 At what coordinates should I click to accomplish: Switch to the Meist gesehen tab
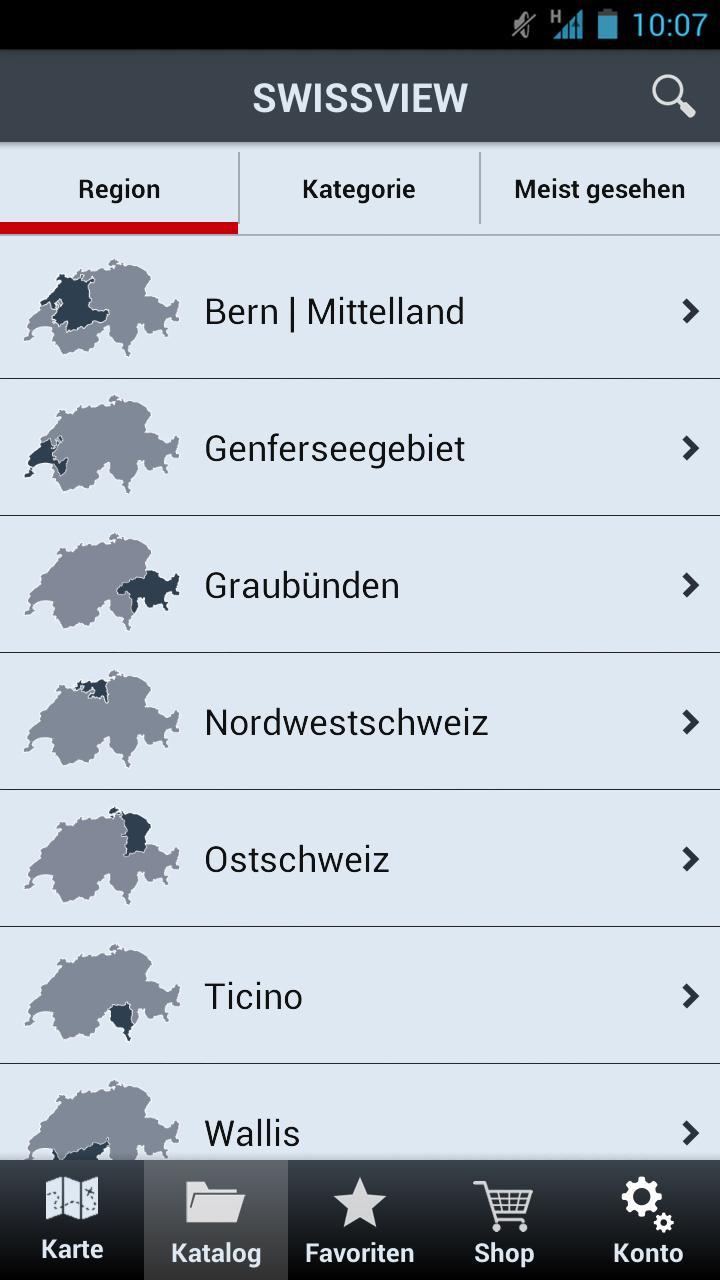point(599,189)
